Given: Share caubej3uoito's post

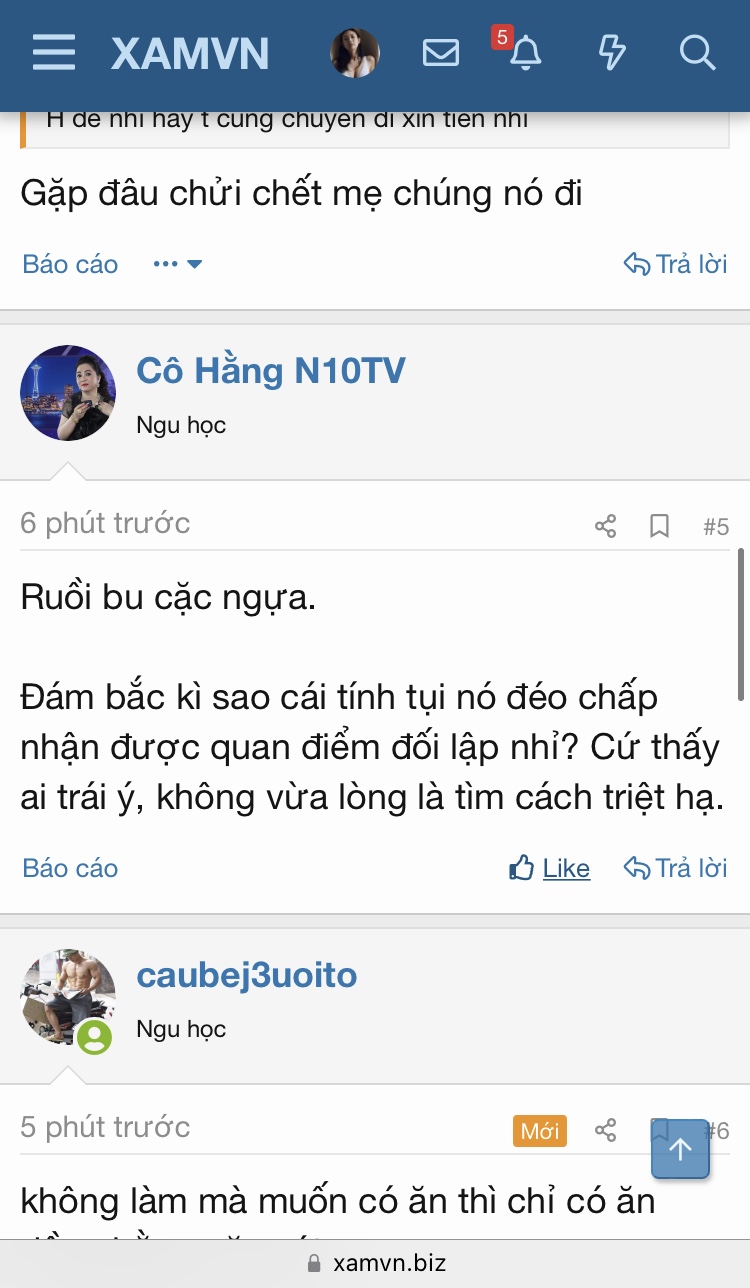Looking at the screenshot, I should point(605,1130).
